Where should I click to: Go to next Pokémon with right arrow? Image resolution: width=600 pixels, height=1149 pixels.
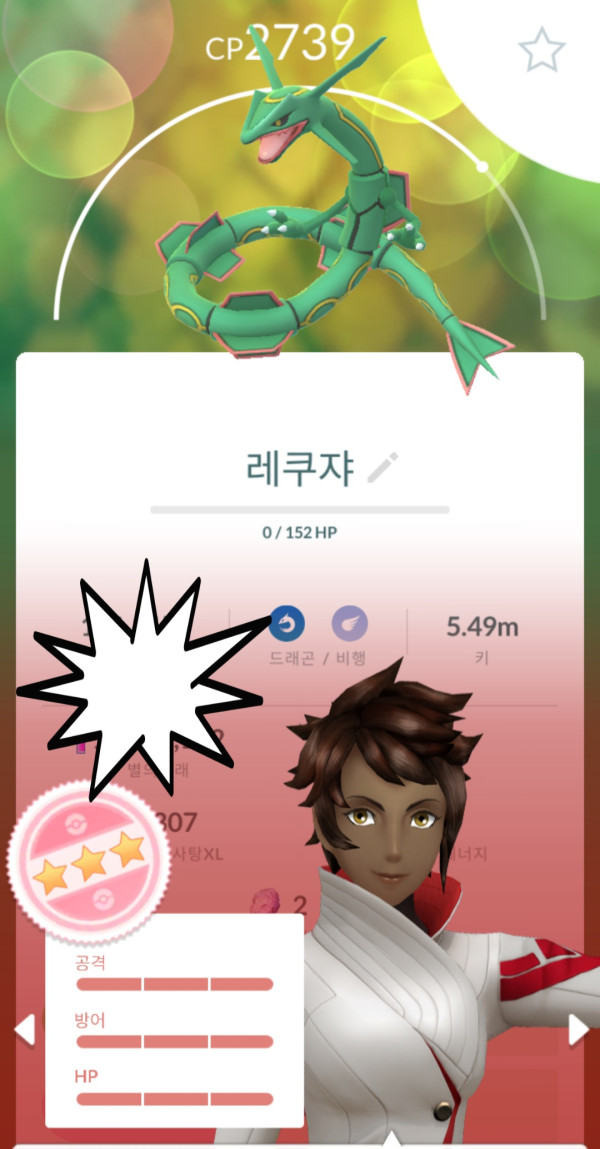pyautogui.click(x=578, y=1029)
